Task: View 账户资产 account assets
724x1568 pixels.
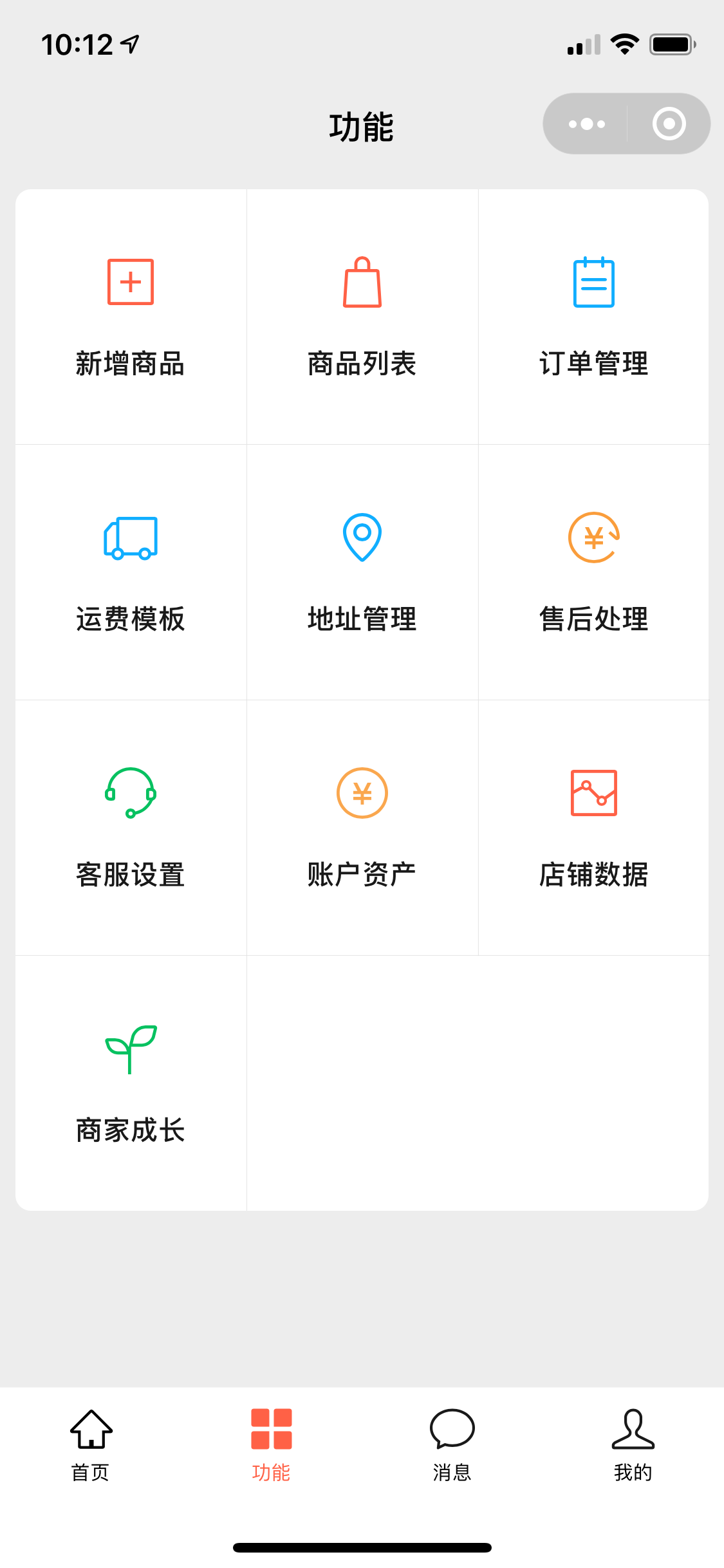Action: point(362,828)
